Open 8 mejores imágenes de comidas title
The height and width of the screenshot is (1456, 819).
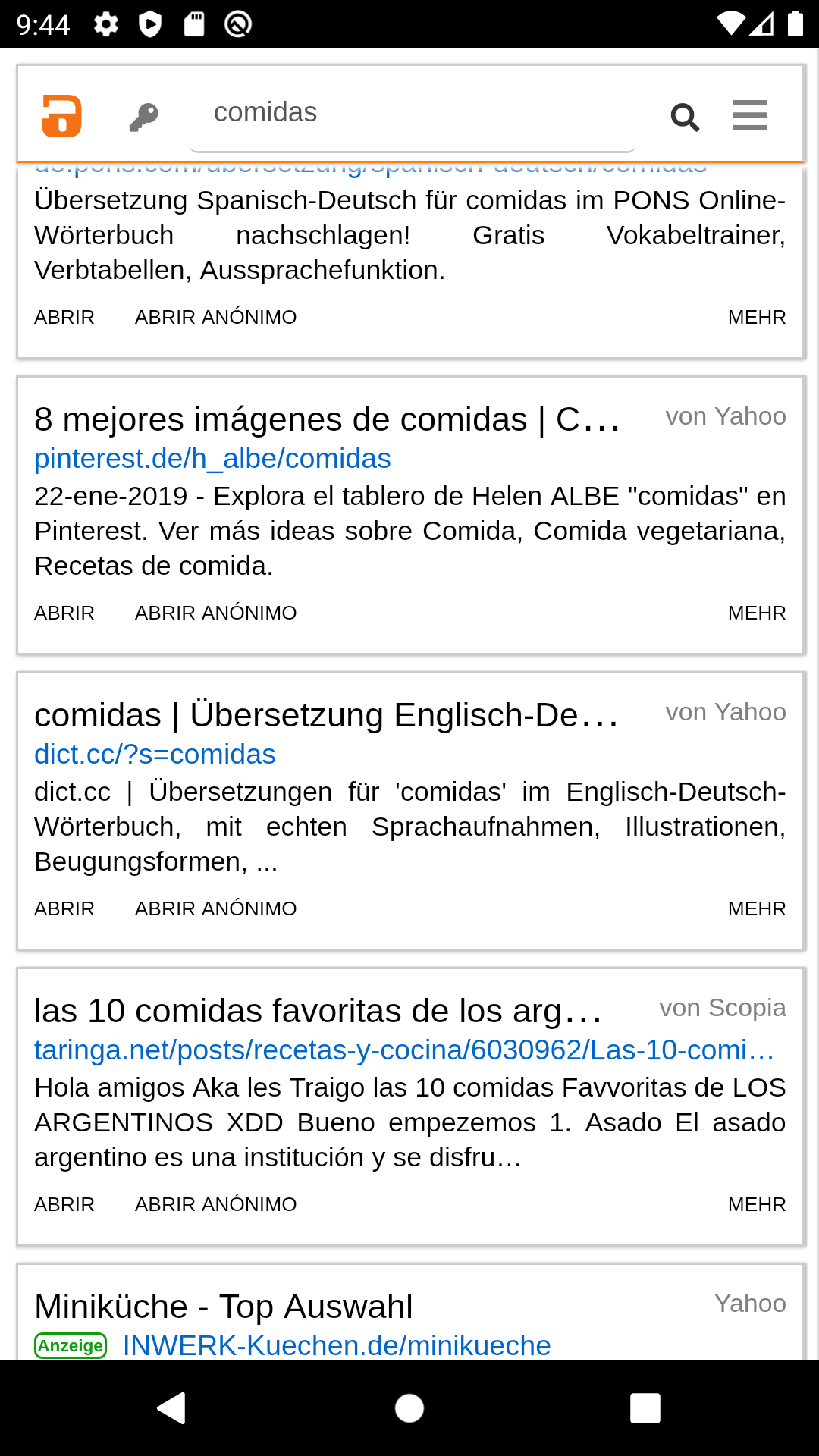[326, 419]
